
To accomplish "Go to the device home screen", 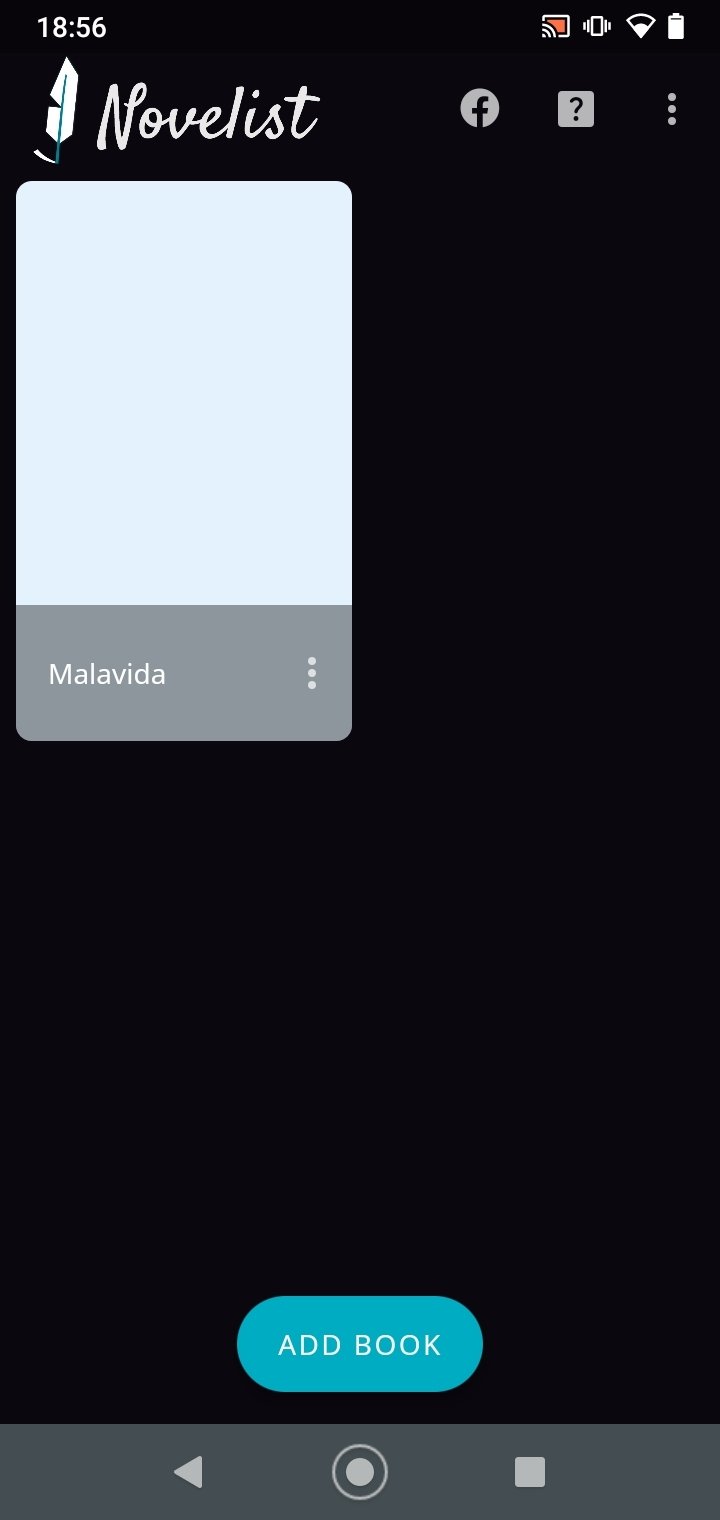I will click(x=360, y=1472).
